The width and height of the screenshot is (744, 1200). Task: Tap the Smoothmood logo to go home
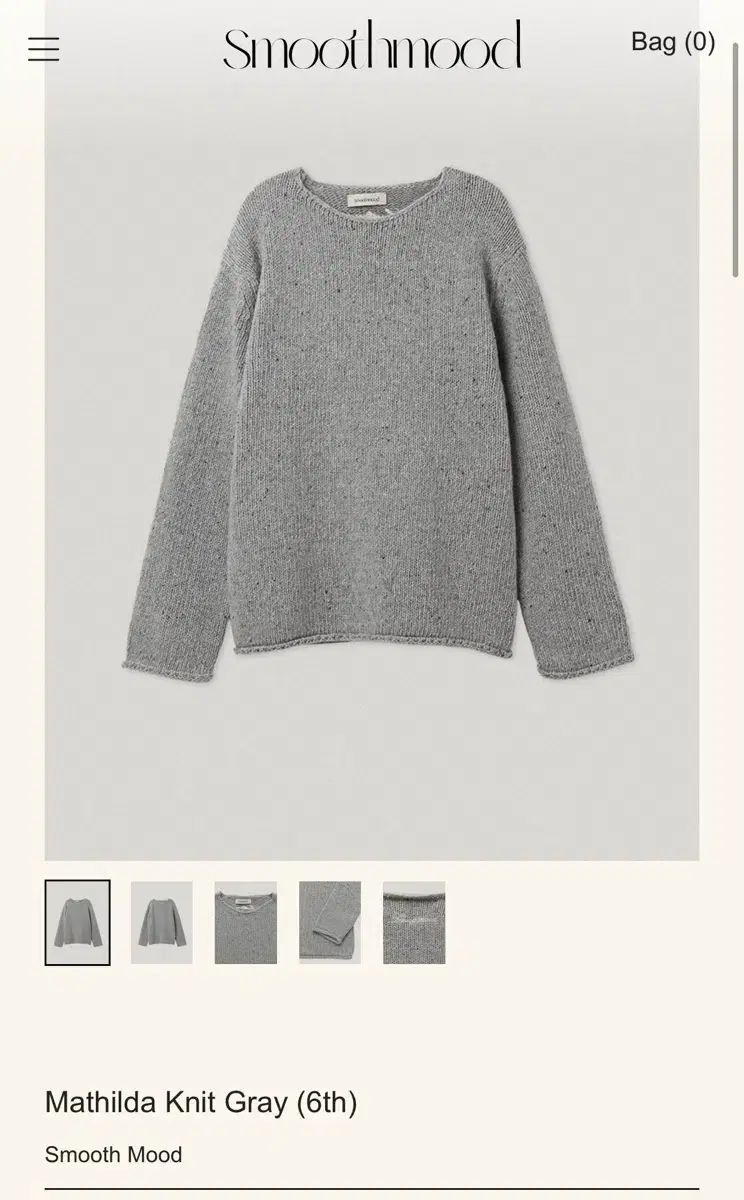pos(372,46)
